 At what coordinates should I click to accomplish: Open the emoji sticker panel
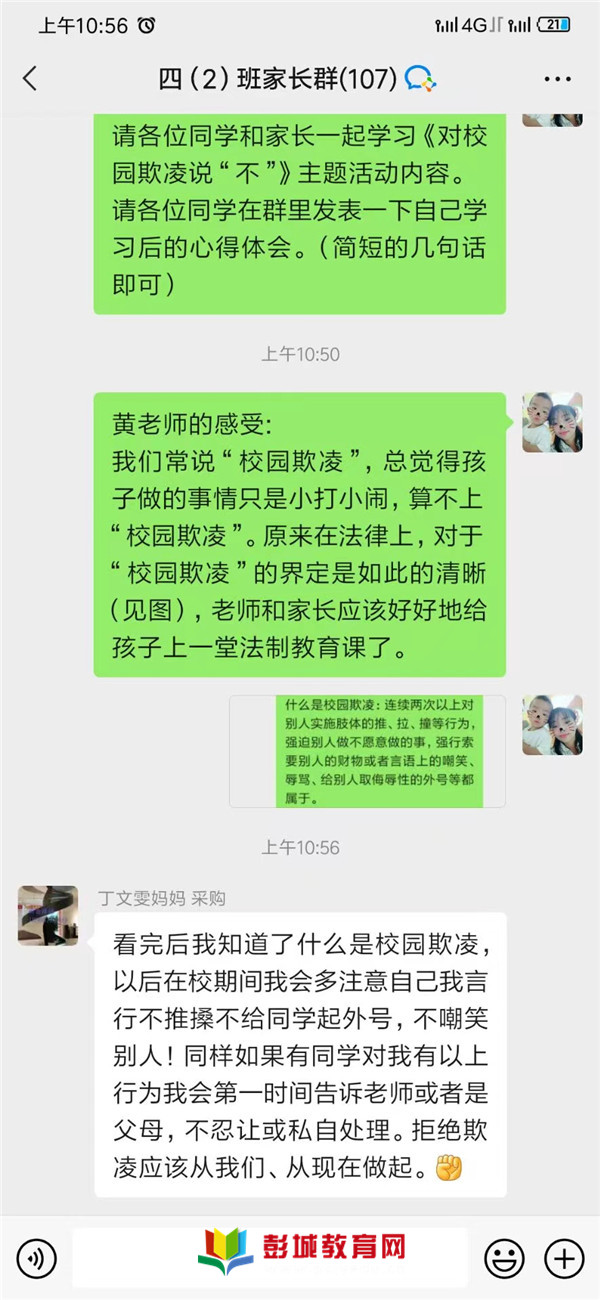pos(504,1256)
